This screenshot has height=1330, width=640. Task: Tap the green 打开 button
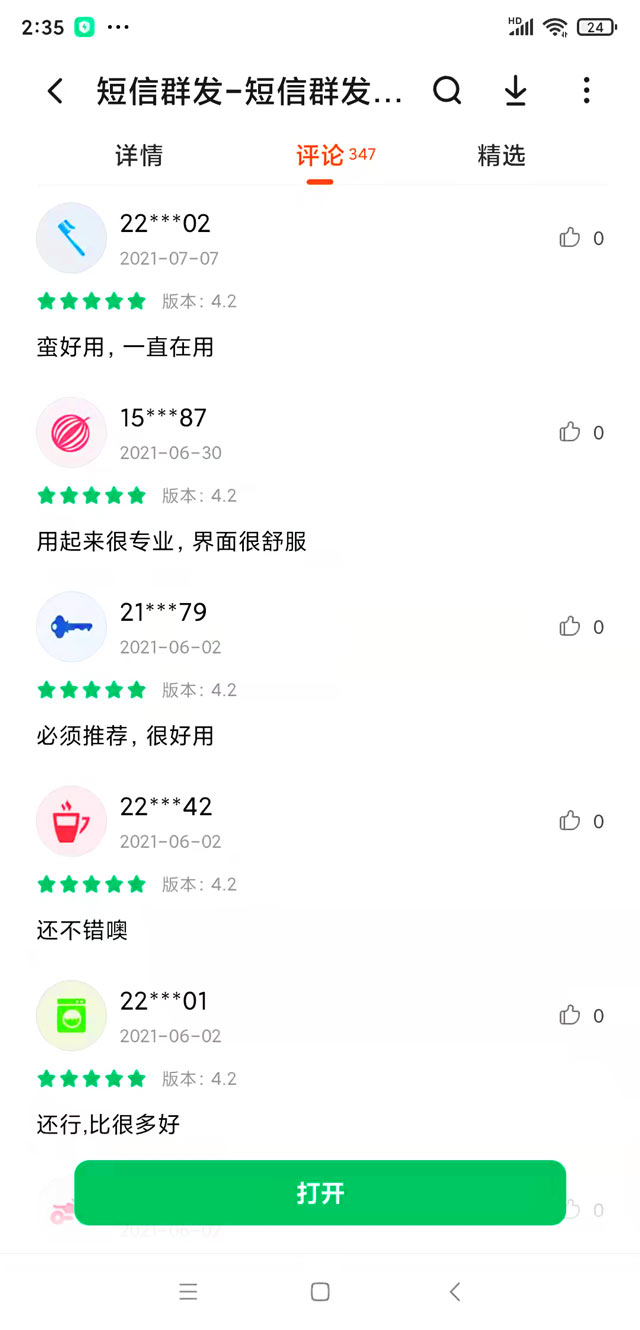[320, 1192]
